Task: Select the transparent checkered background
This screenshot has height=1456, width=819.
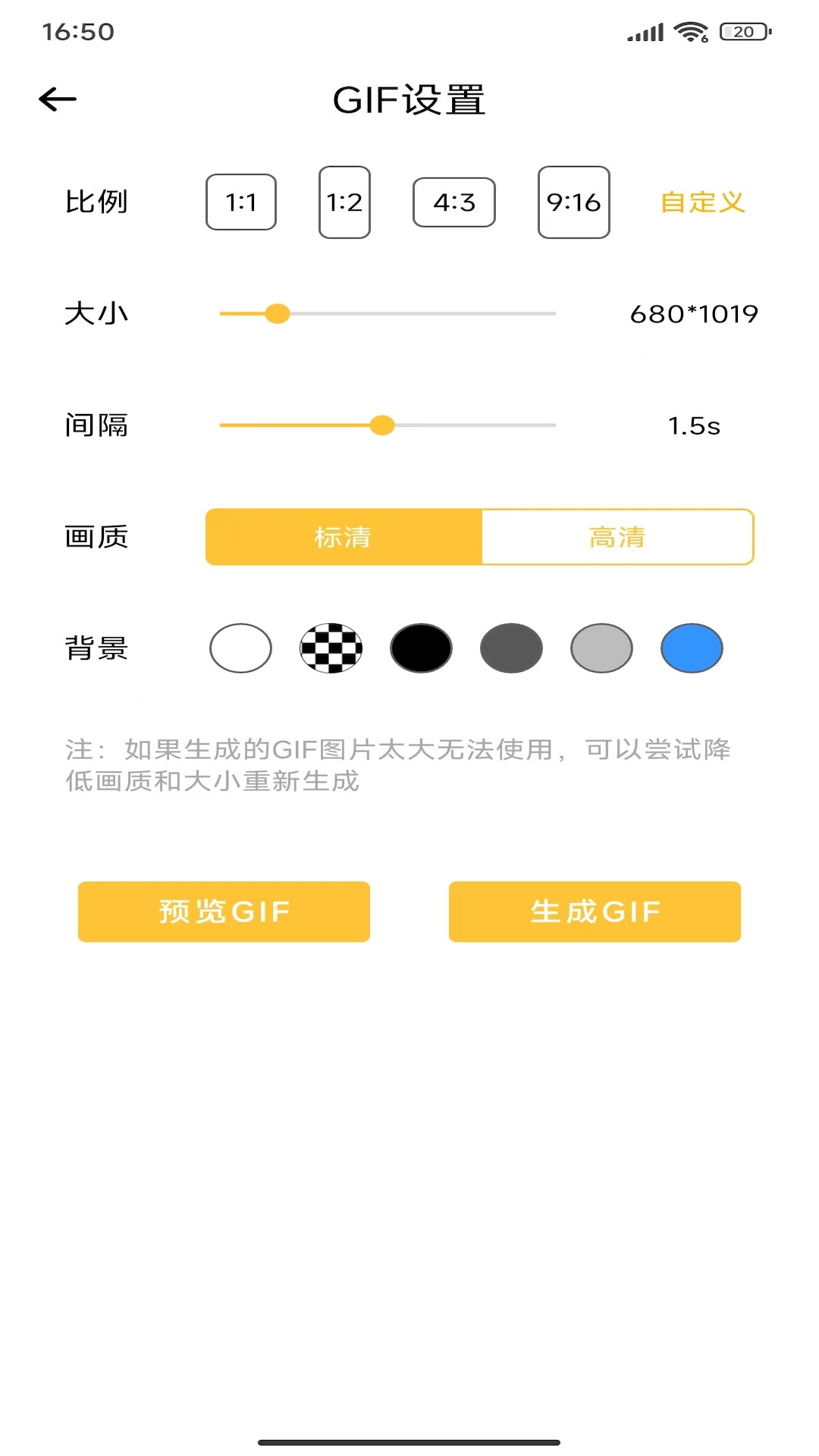Action: (331, 648)
